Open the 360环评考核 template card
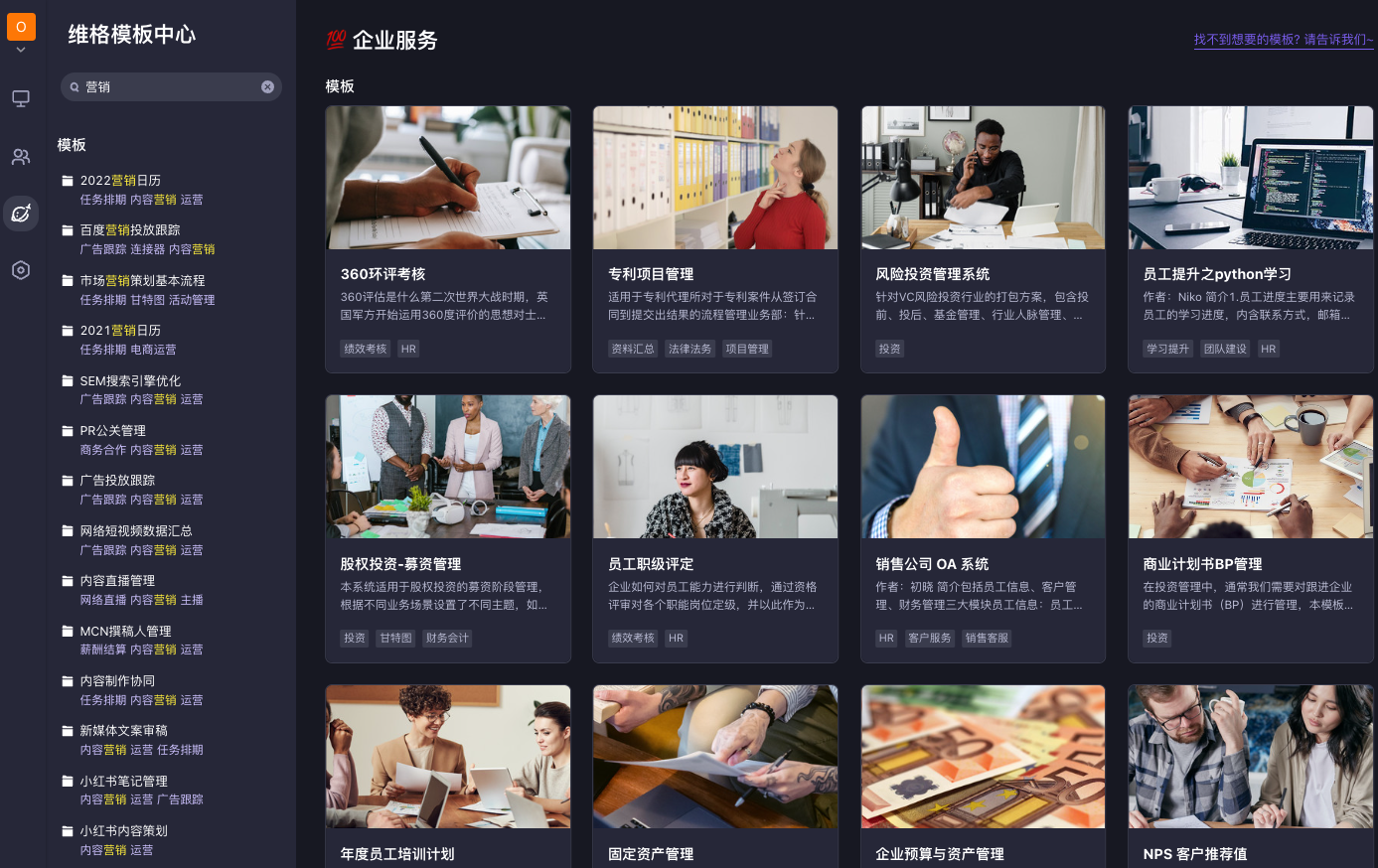This screenshot has width=1378, height=868. tap(448, 238)
